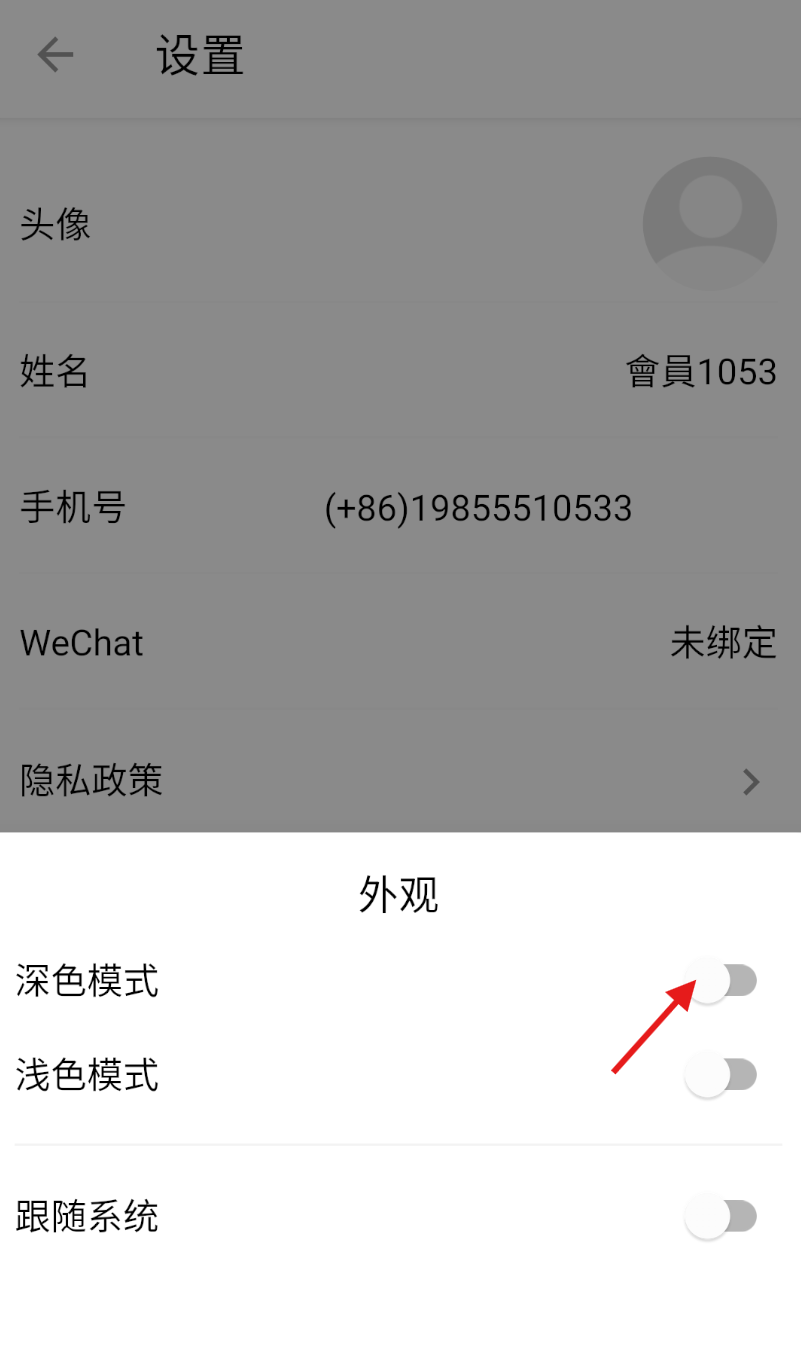Edit the 姓名 row
This screenshot has height=1357, width=801.
(400, 372)
